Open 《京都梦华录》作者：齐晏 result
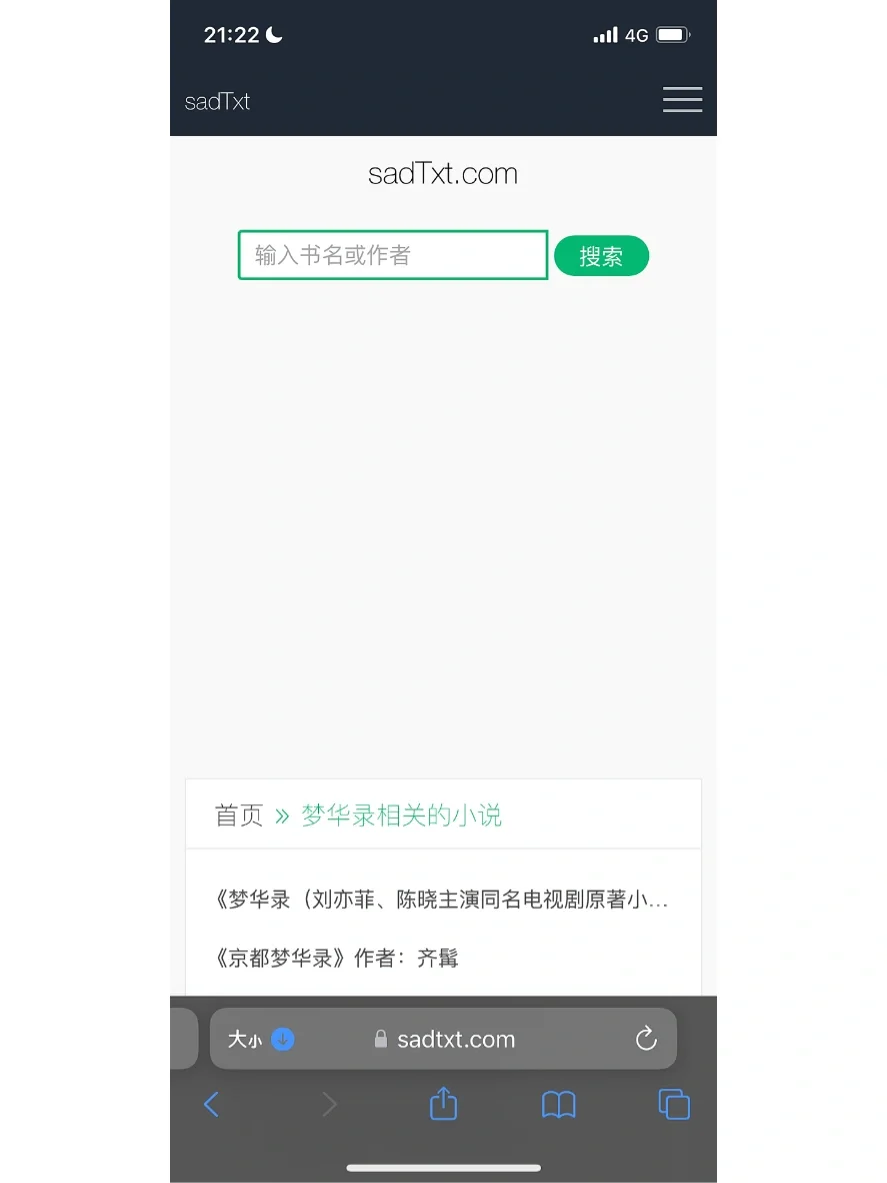 [336, 957]
